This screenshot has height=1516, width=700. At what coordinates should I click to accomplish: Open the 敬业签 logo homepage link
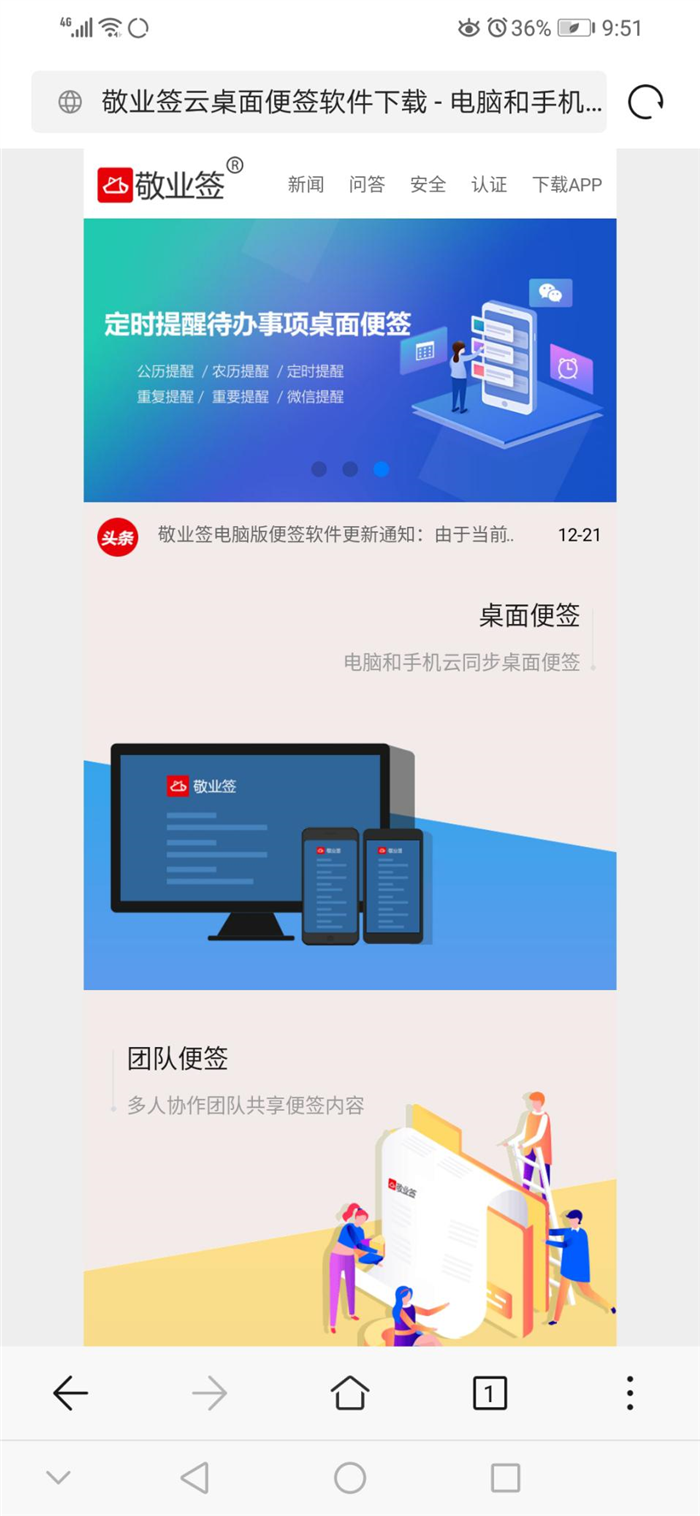click(170, 181)
